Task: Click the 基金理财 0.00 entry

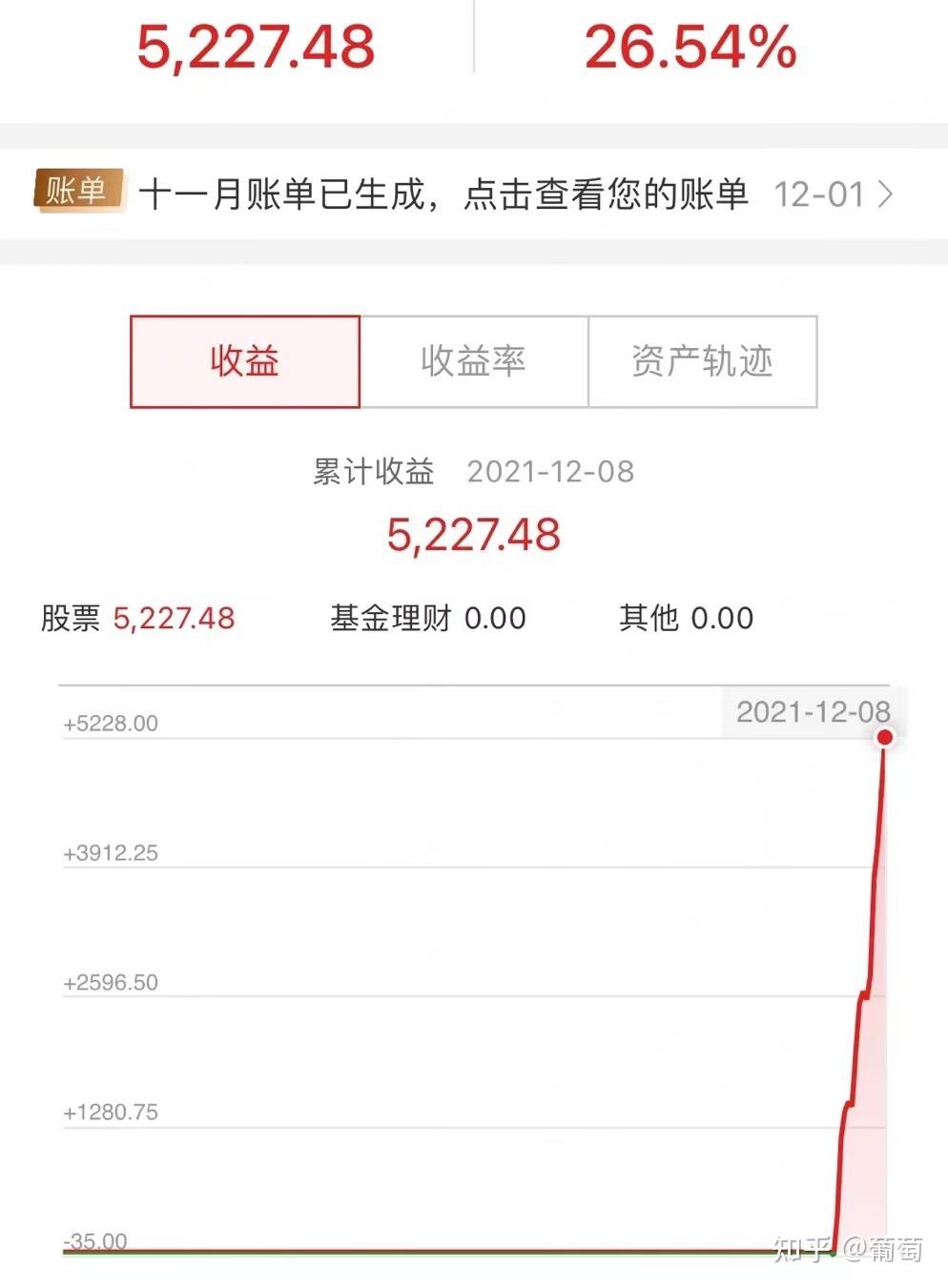Action: (425, 619)
